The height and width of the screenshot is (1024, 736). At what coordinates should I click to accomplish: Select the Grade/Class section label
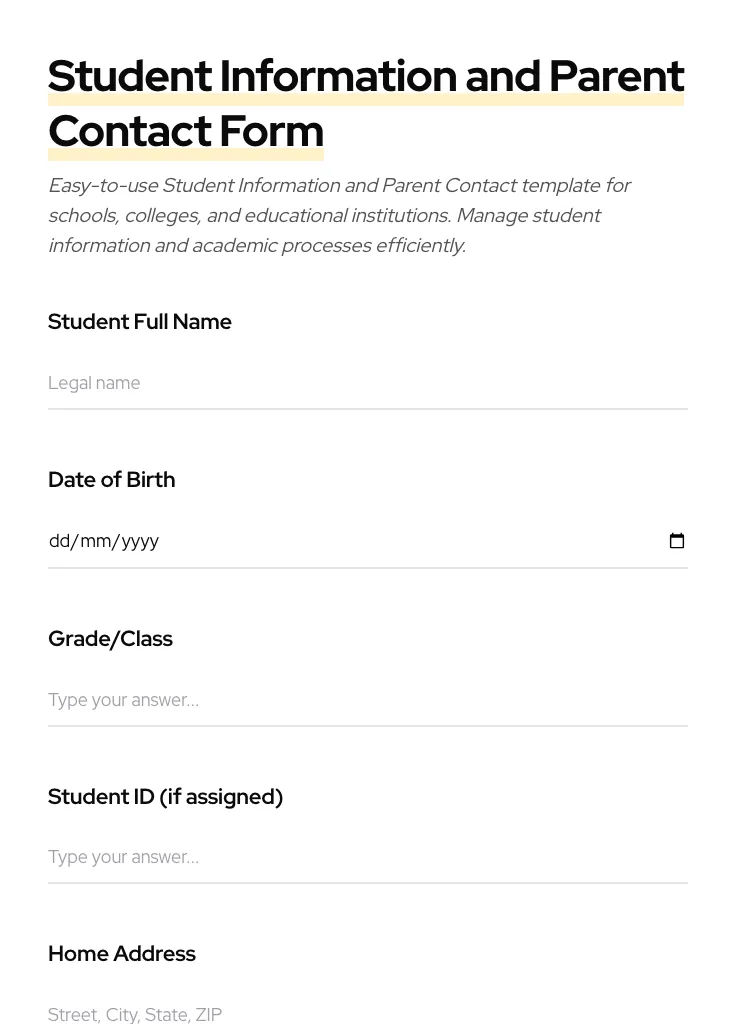tap(110, 638)
